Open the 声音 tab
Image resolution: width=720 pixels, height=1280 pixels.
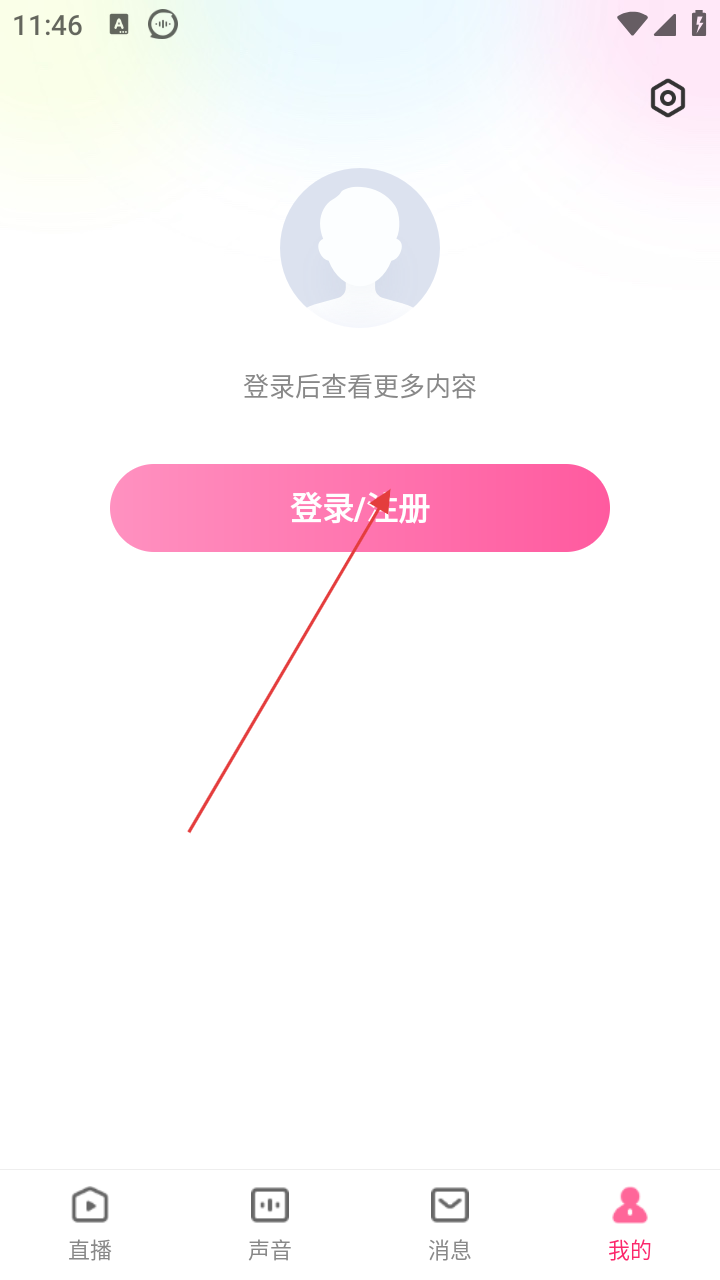(x=270, y=1223)
